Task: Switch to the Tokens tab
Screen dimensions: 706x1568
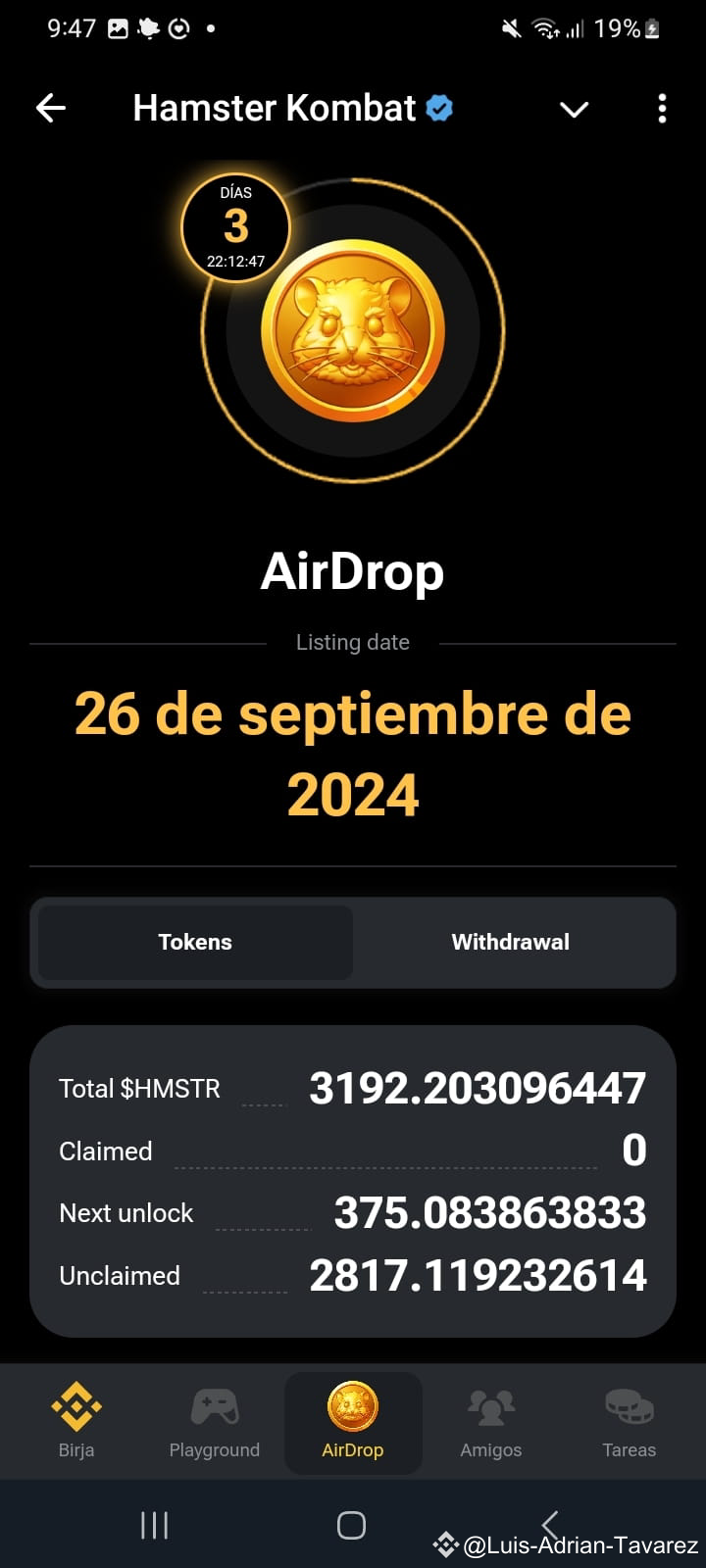Action: click(194, 942)
